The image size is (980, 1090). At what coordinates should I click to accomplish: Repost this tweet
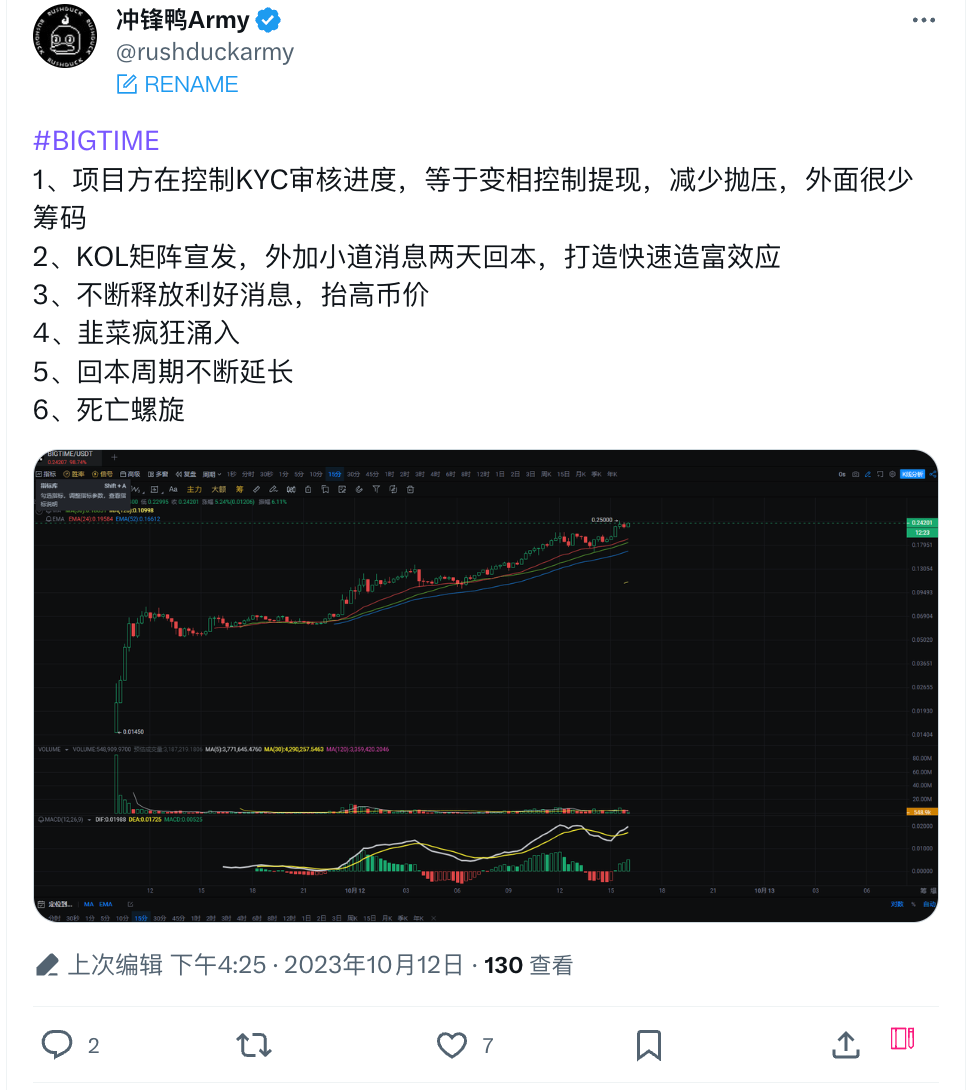pyautogui.click(x=254, y=1045)
